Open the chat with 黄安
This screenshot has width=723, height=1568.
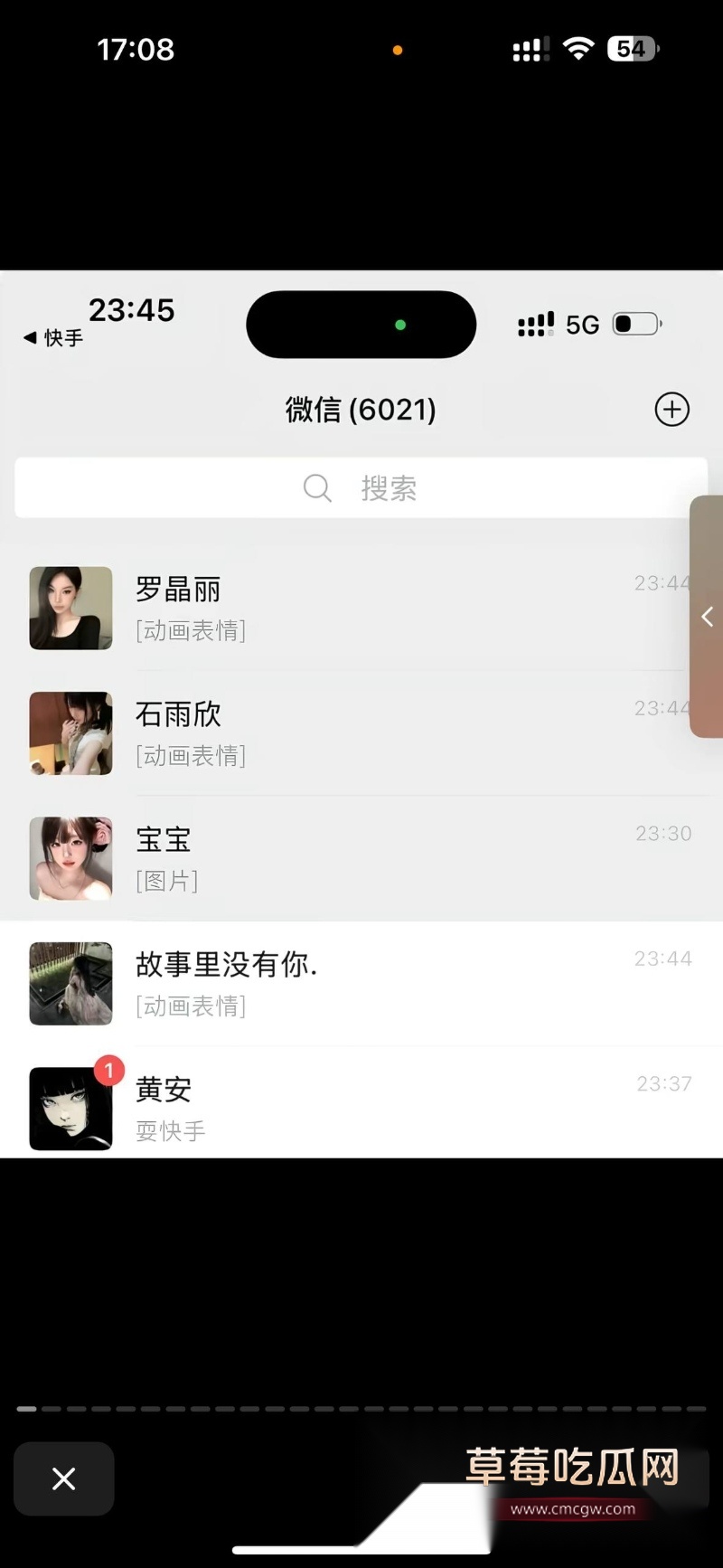(x=361, y=1107)
